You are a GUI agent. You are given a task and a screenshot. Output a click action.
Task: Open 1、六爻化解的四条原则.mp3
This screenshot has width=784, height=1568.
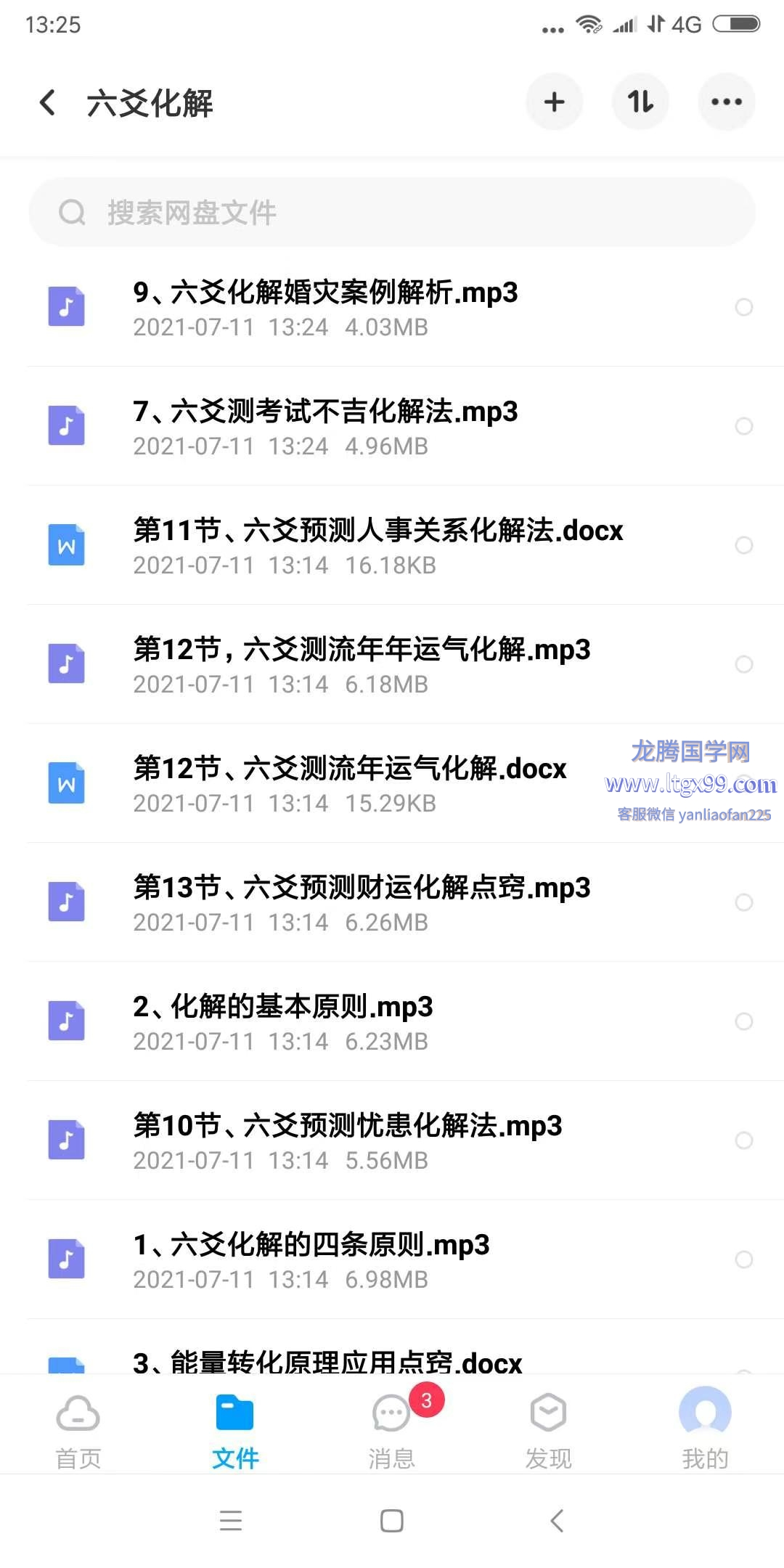[x=392, y=1259]
